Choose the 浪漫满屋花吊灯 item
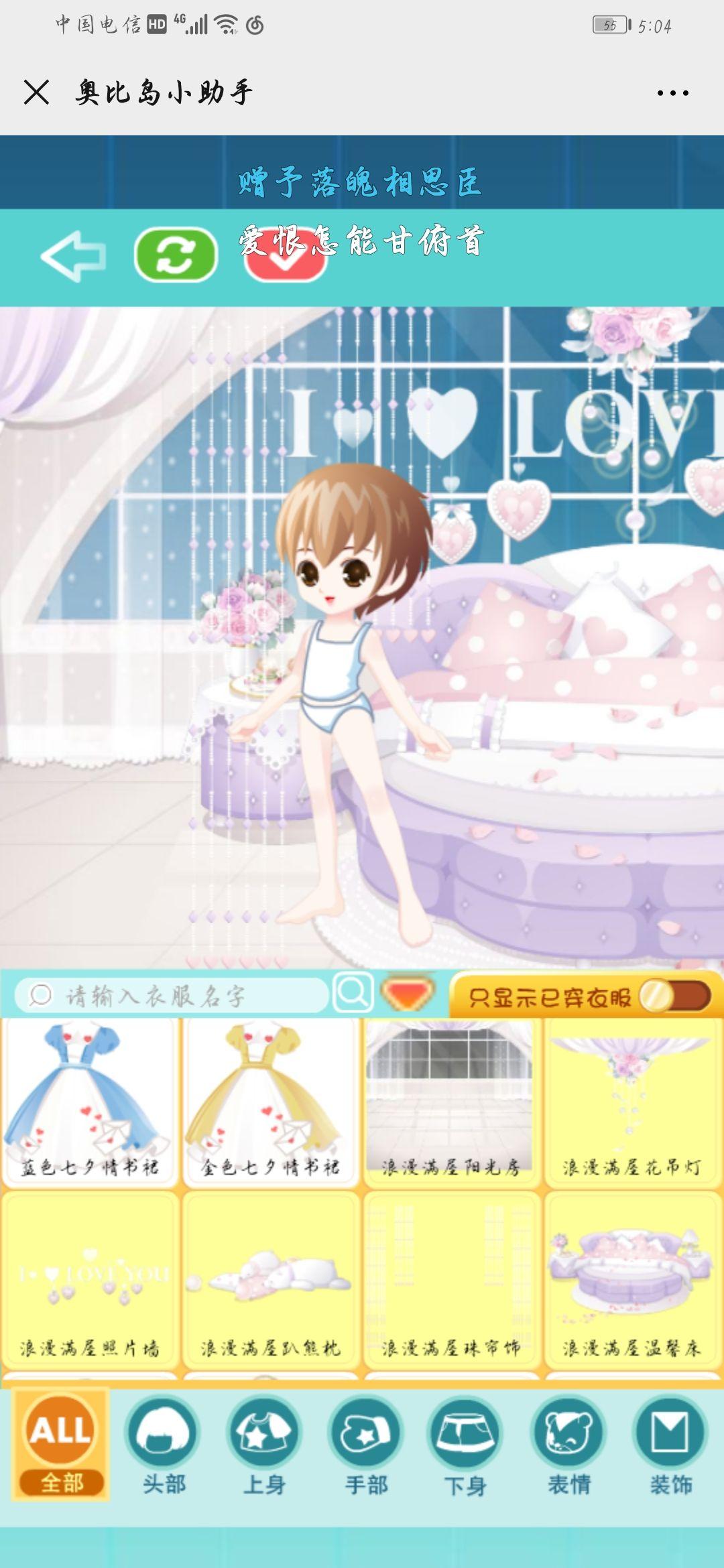This screenshot has width=724, height=1568. point(633,1103)
